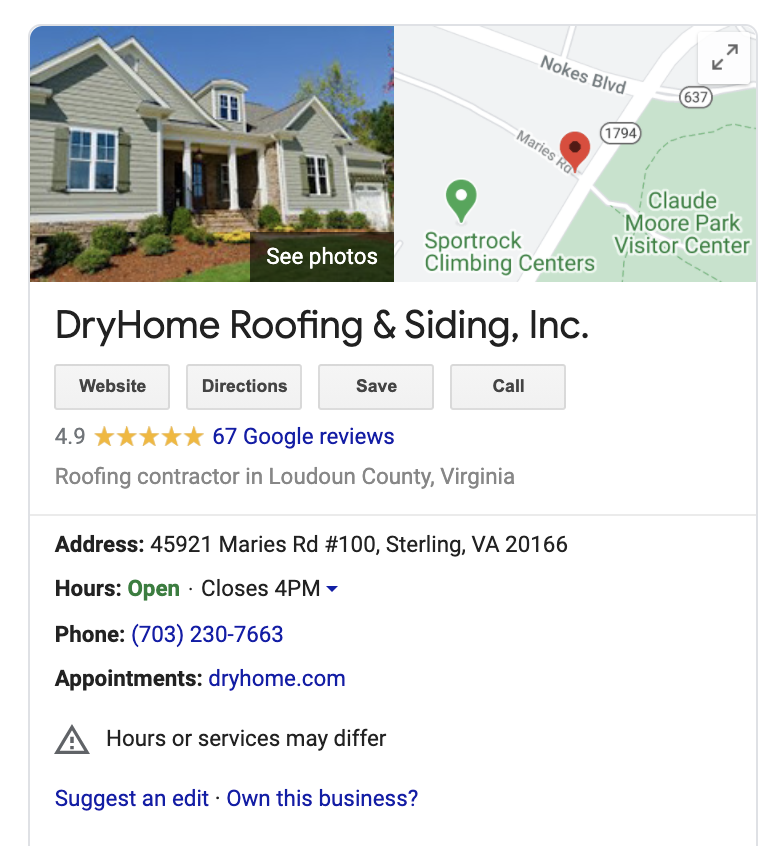The width and height of the screenshot is (778, 846).
Task: Call DryHome Roofing & Siding
Action: point(508,386)
